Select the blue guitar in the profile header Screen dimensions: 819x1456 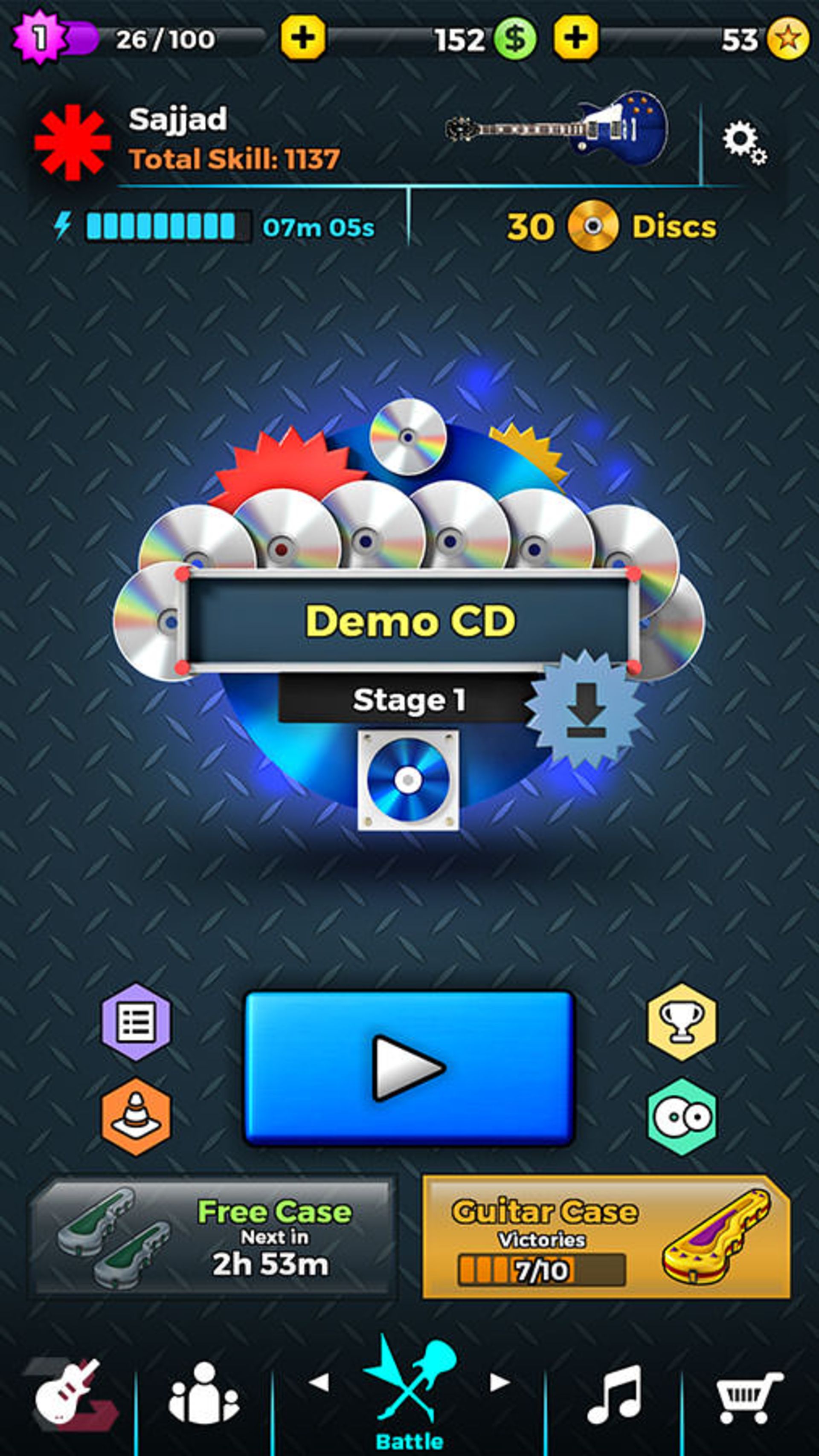[557, 129]
